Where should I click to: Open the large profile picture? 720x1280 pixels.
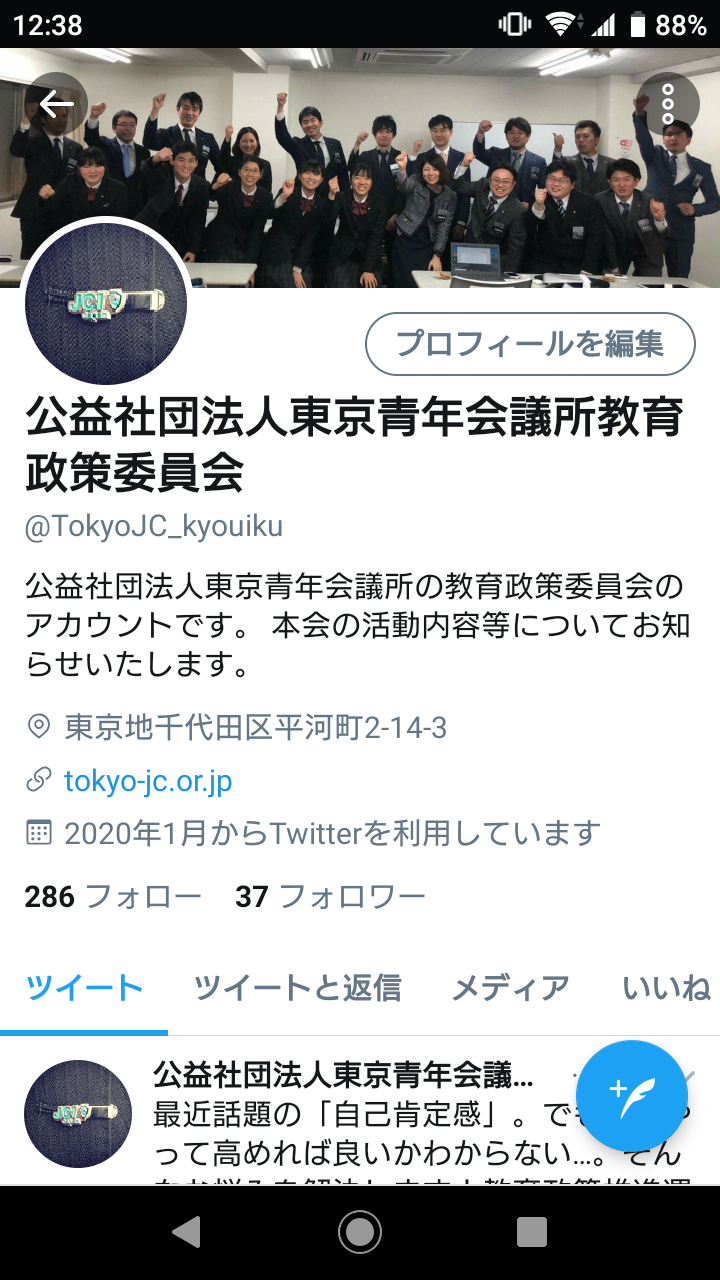106,301
